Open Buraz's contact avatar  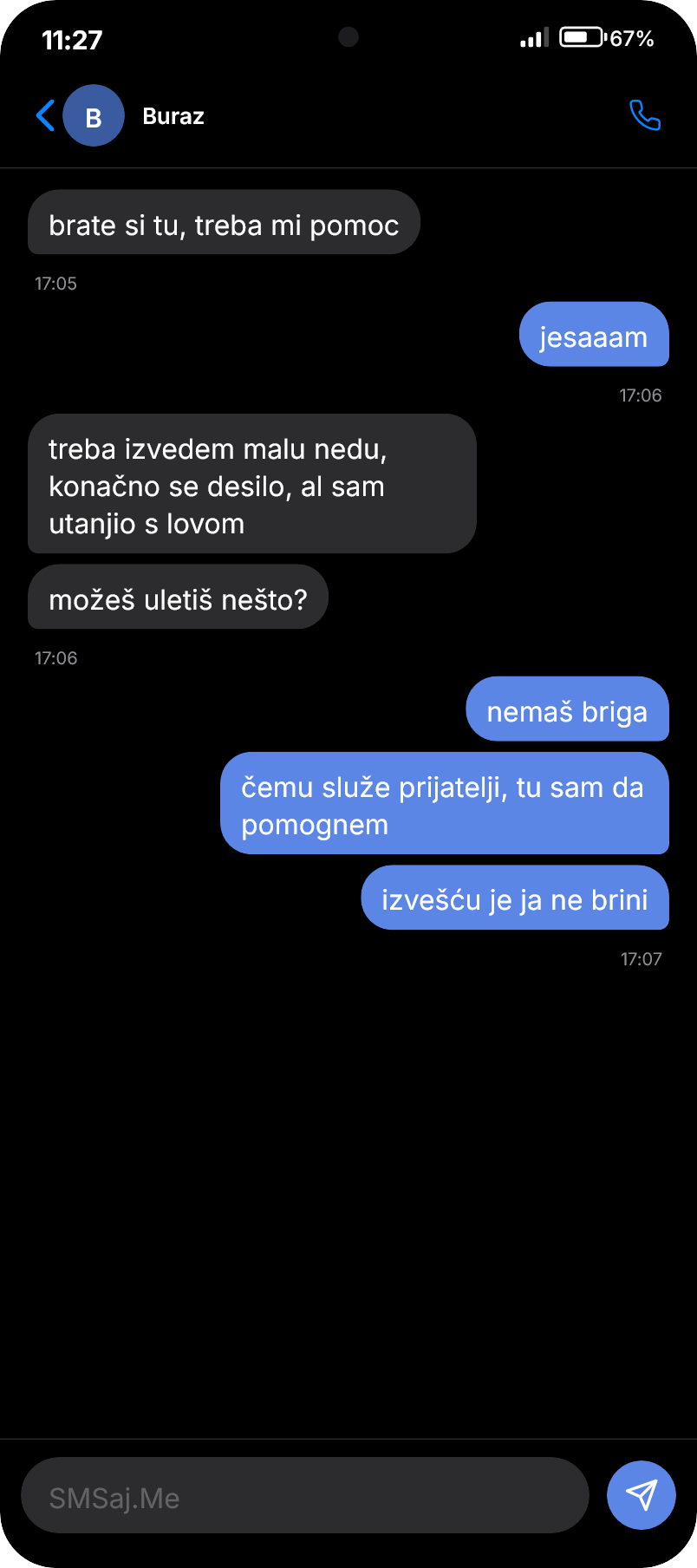(x=94, y=116)
